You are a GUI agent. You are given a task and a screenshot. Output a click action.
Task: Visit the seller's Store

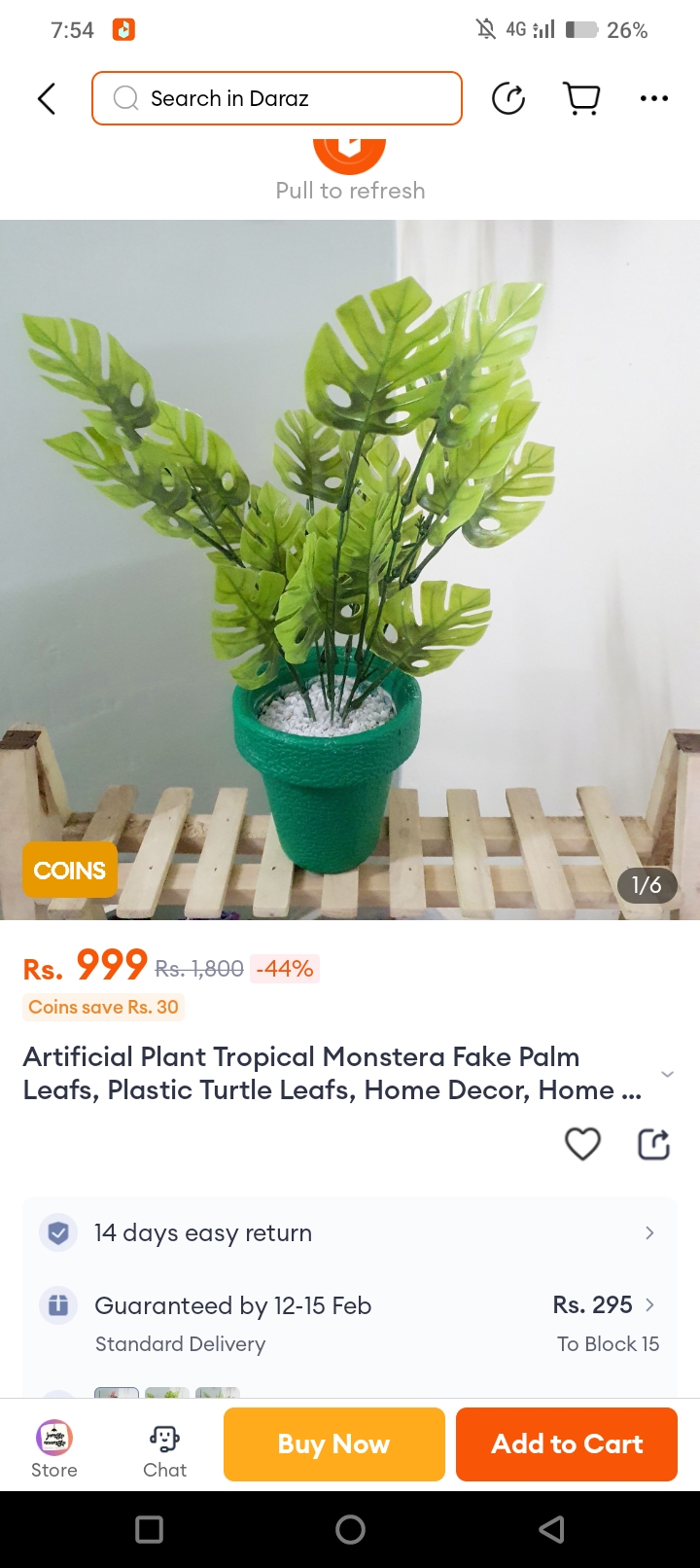54,1447
